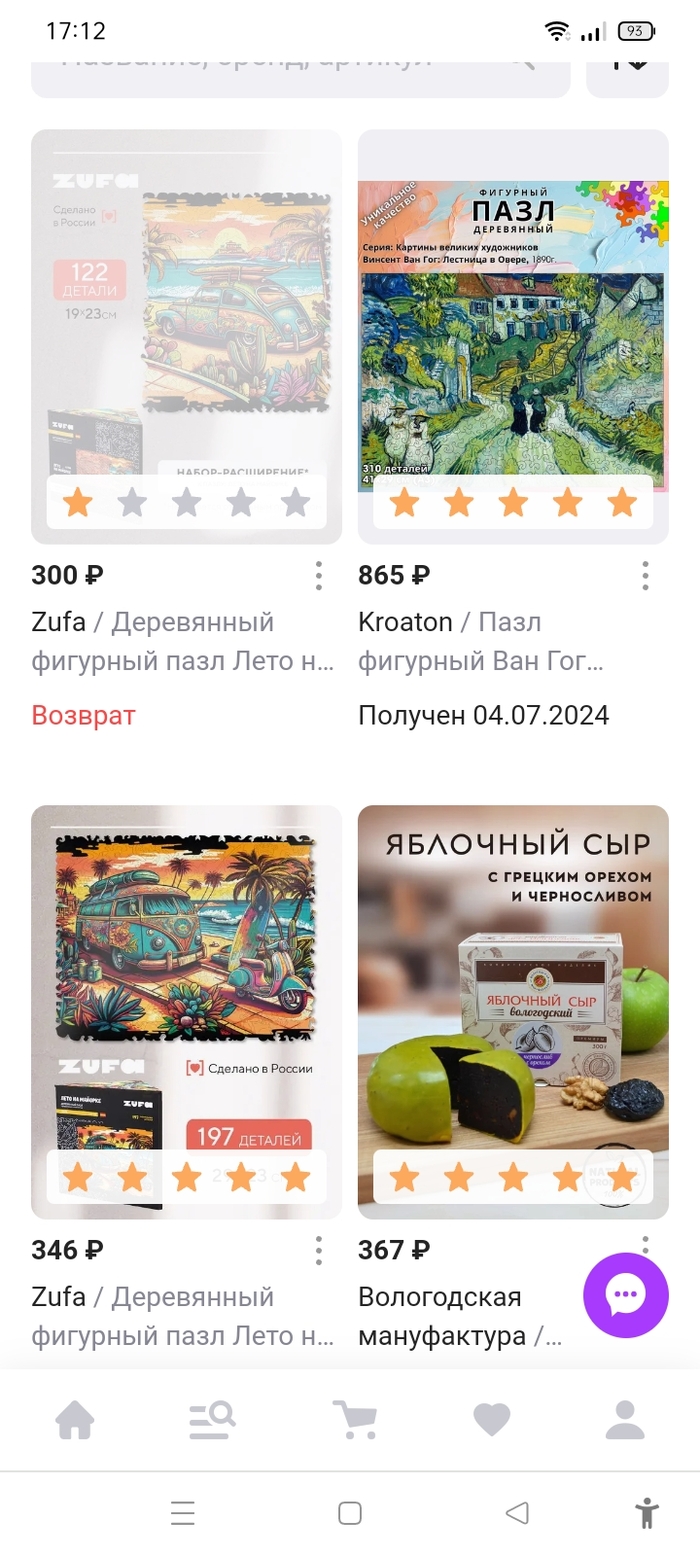Open the system recent apps menu
Image resolution: width=700 pixels, height=1556 pixels.
click(x=183, y=1513)
